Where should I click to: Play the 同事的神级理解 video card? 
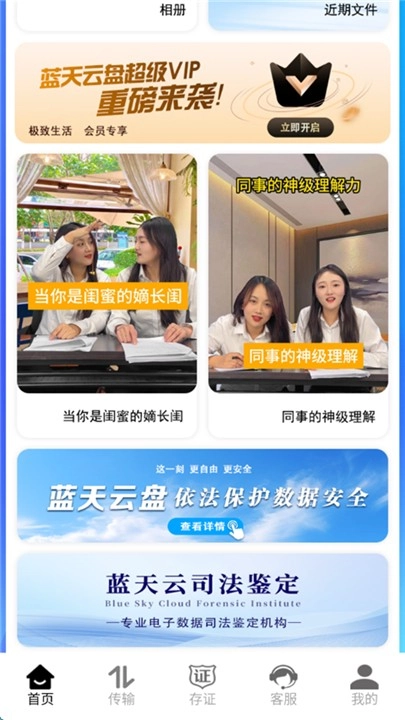tap(298, 296)
